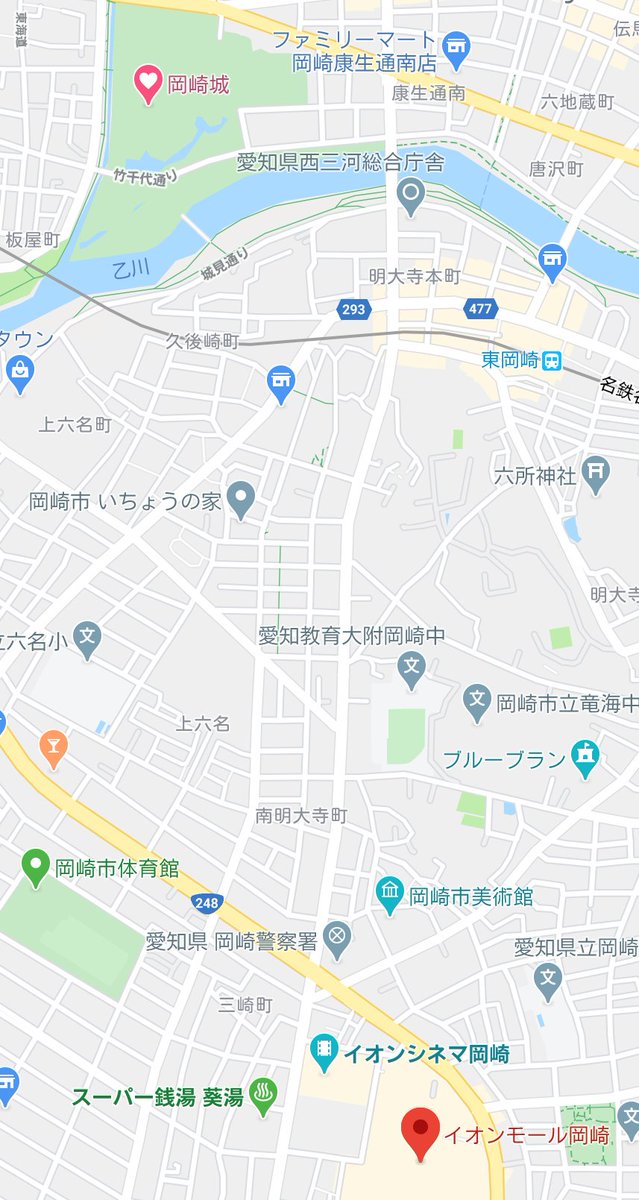The height and width of the screenshot is (1200, 639).
Task: Select the 岡崎市美術館 museum marker
Action: point(390,893)
